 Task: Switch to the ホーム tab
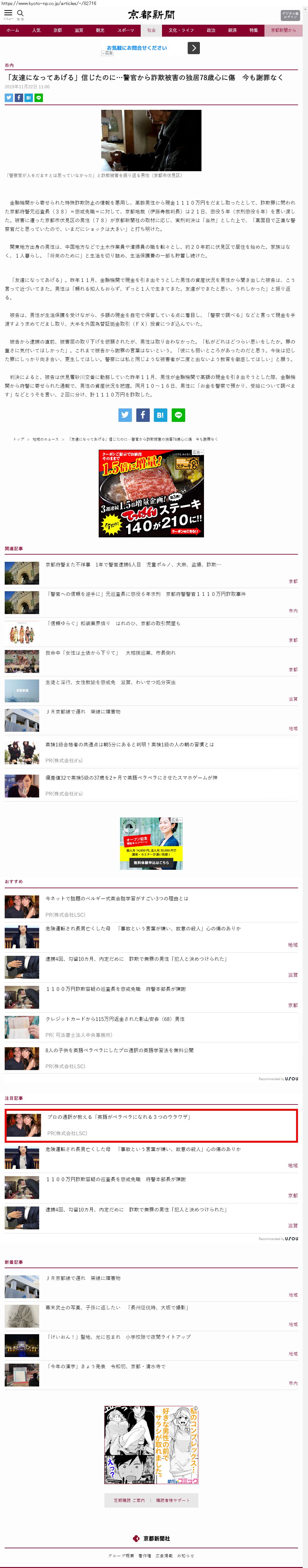click(13, 30)
